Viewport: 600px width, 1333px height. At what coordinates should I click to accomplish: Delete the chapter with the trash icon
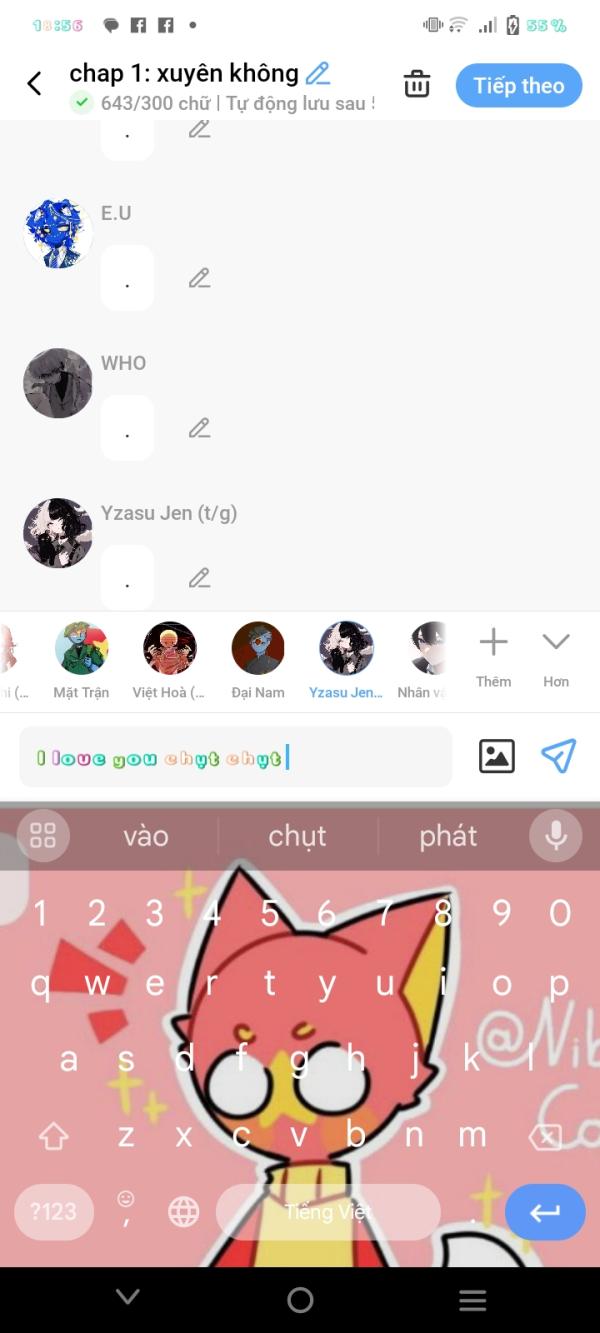click(x=417, y=85)
